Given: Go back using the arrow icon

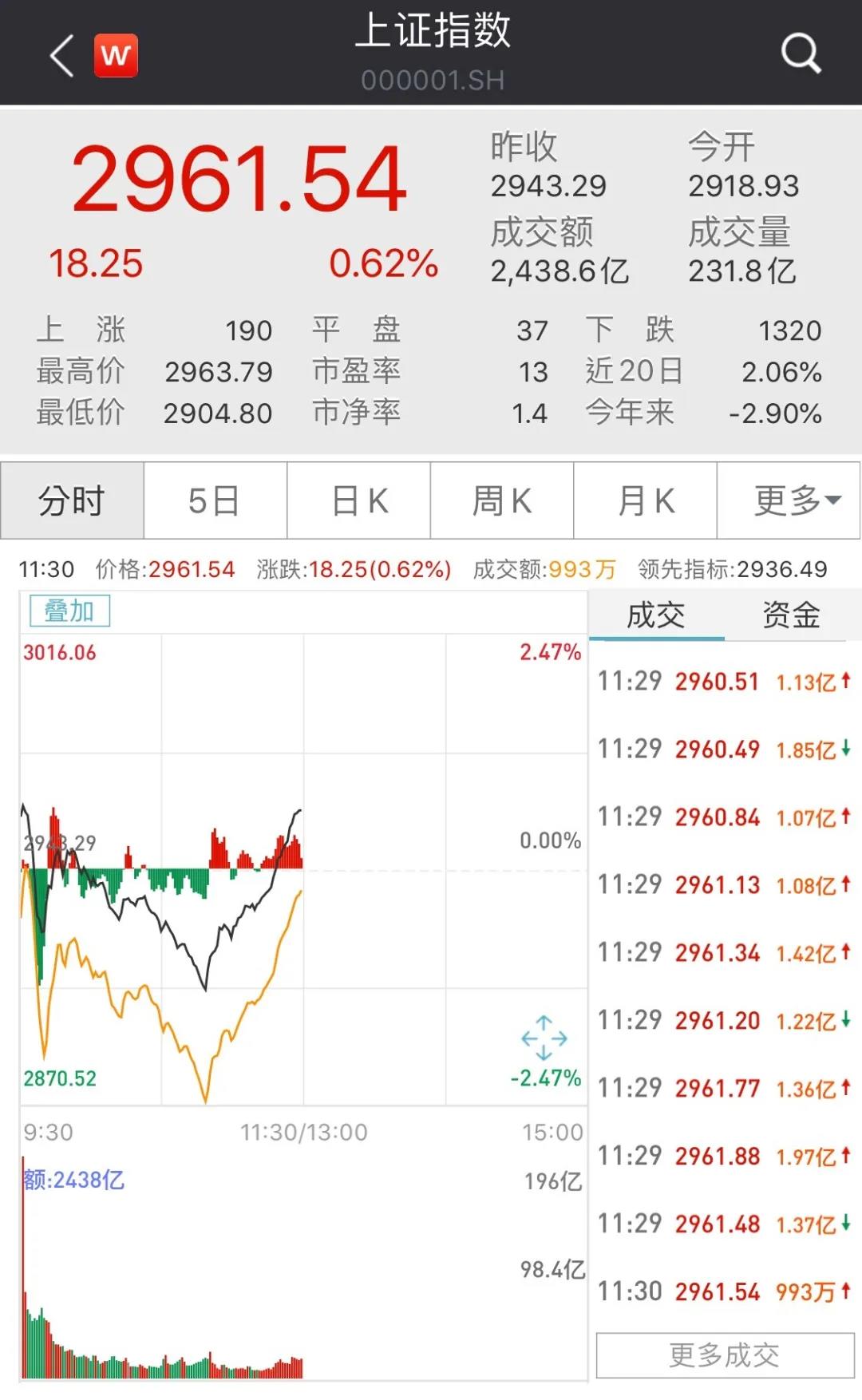Looking at the screenshot, I should click(x=62, y=55).
